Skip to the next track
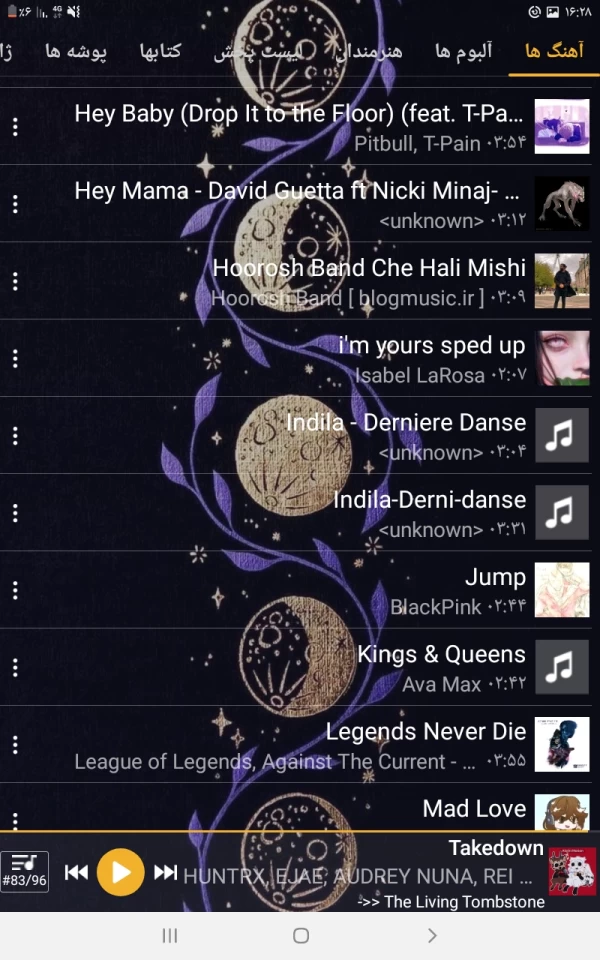The image size is (600, 960). (166, 872)
